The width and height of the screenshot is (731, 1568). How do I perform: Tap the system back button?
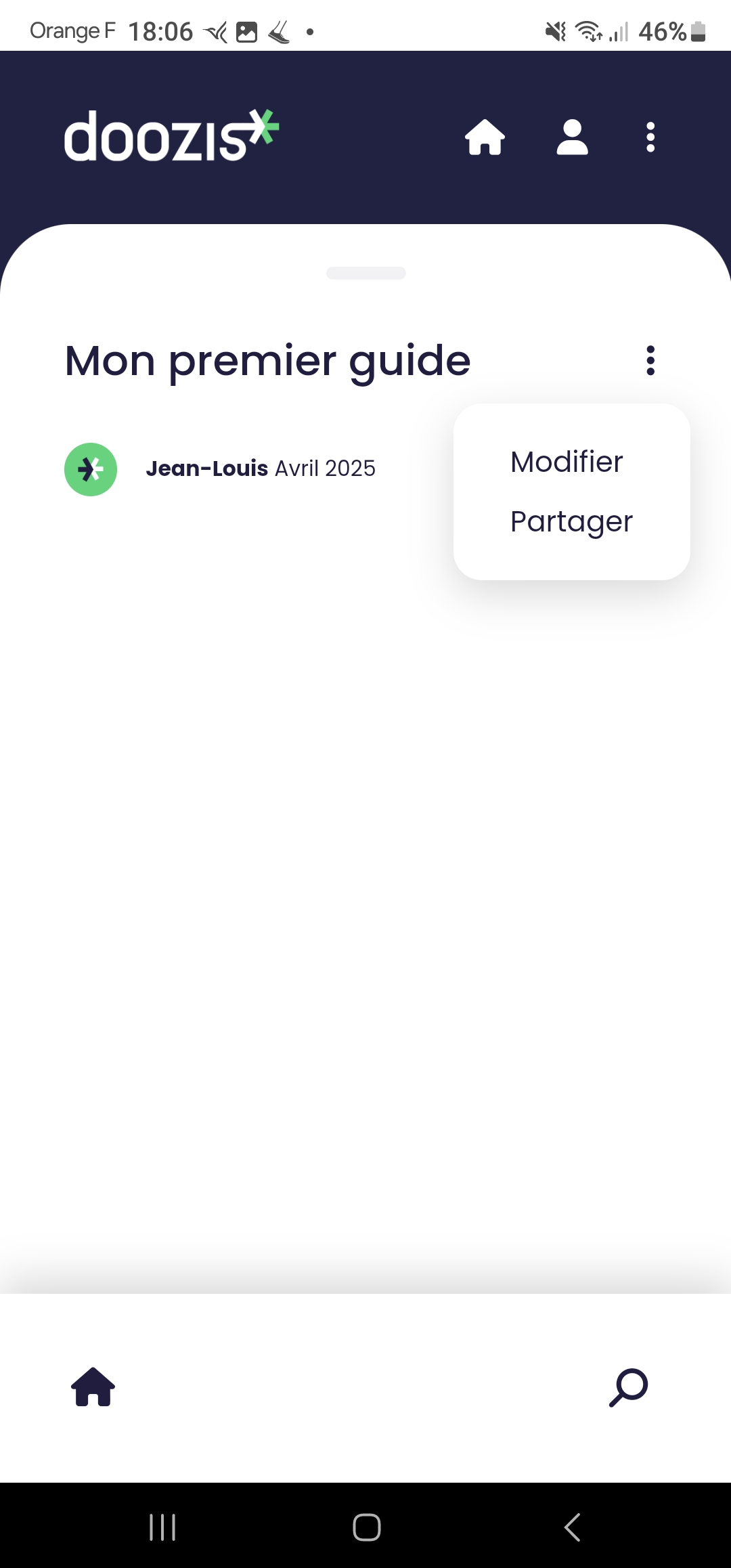point(573,1527)
